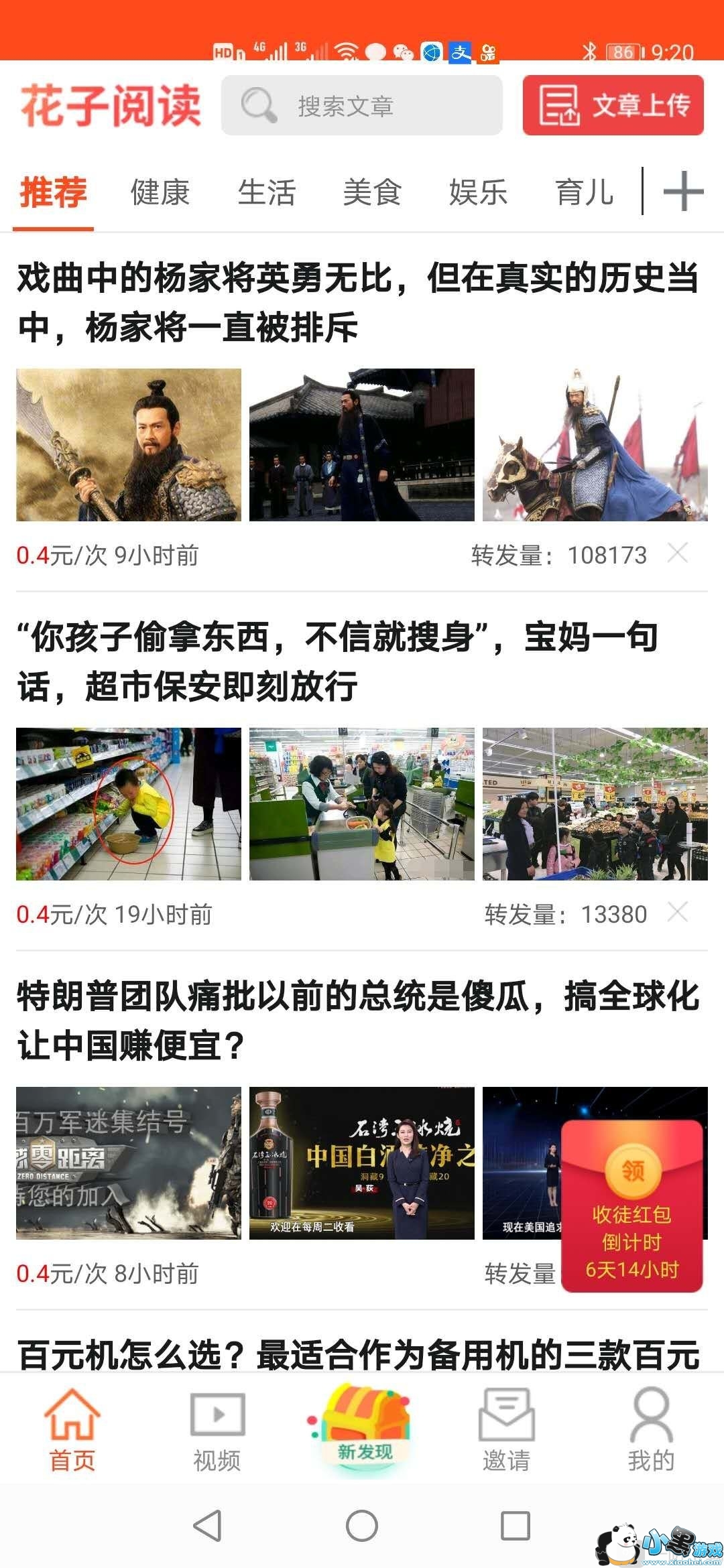Dismiss the 超市保安 article with its X
The height and width of the screenshot is (1568, 724).
tap(678, 912)
